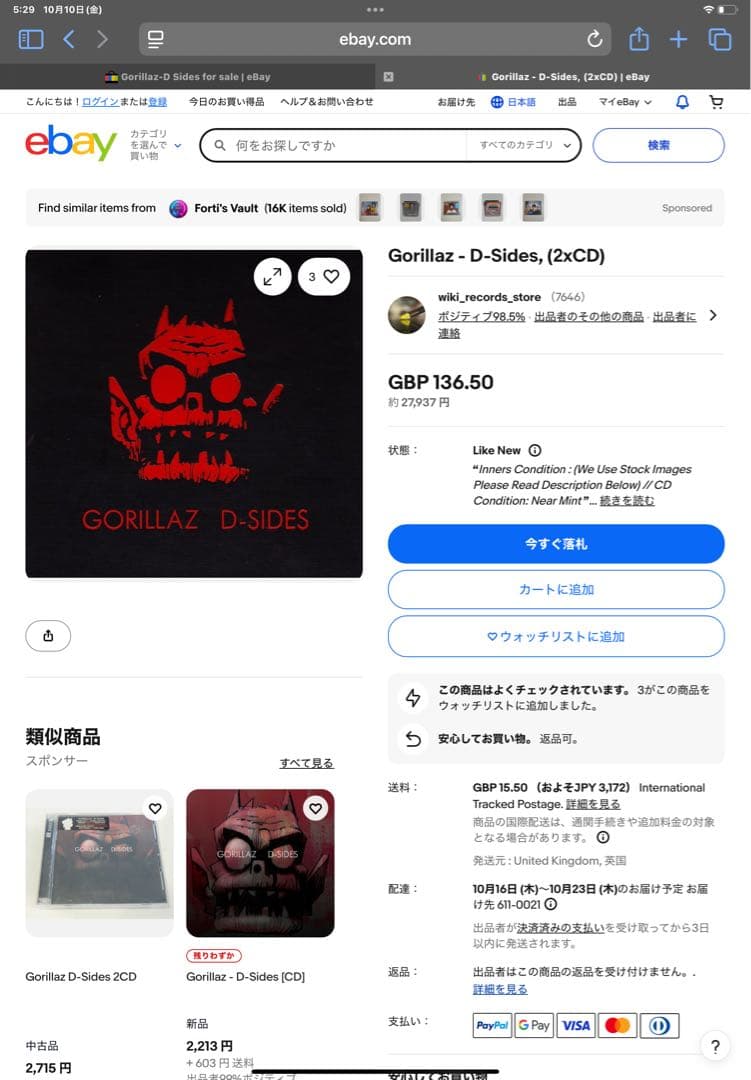Screen dimensions: 751x1080
Task: Add item with カートに追加 button
Action: 555,590
